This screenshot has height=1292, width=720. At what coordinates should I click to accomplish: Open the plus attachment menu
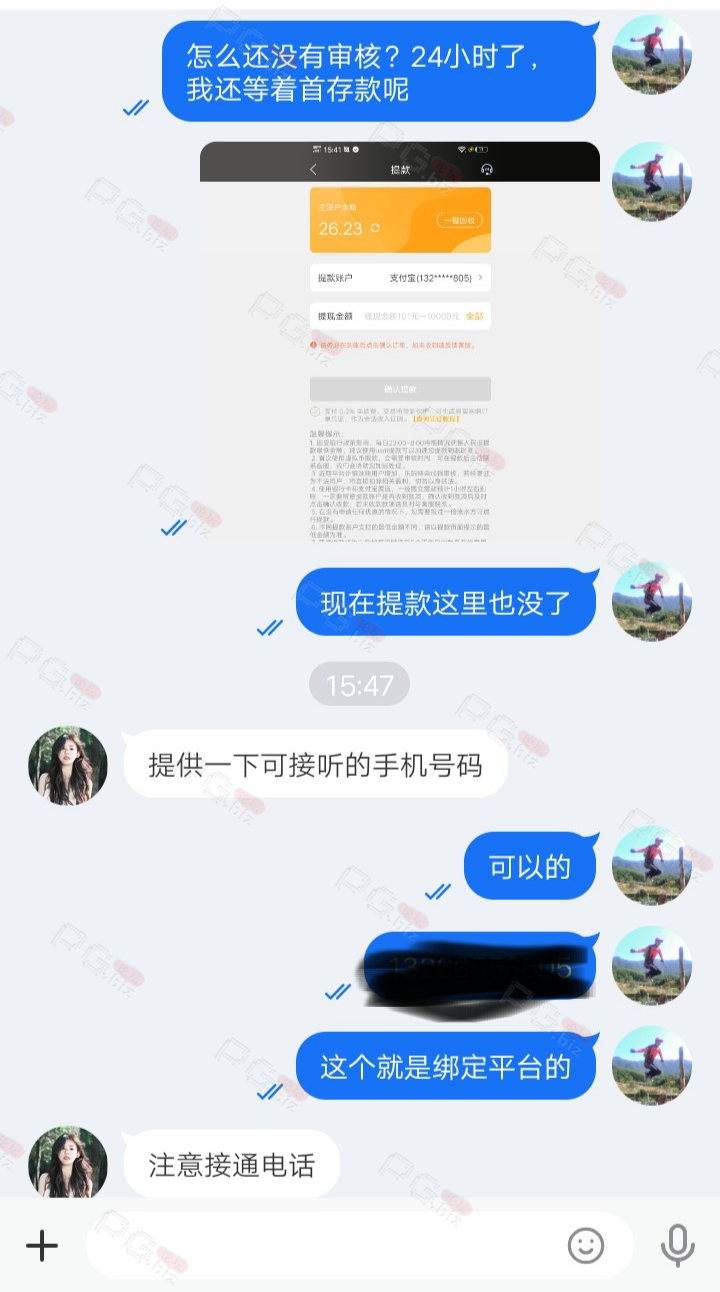[x=42, y=1245]
